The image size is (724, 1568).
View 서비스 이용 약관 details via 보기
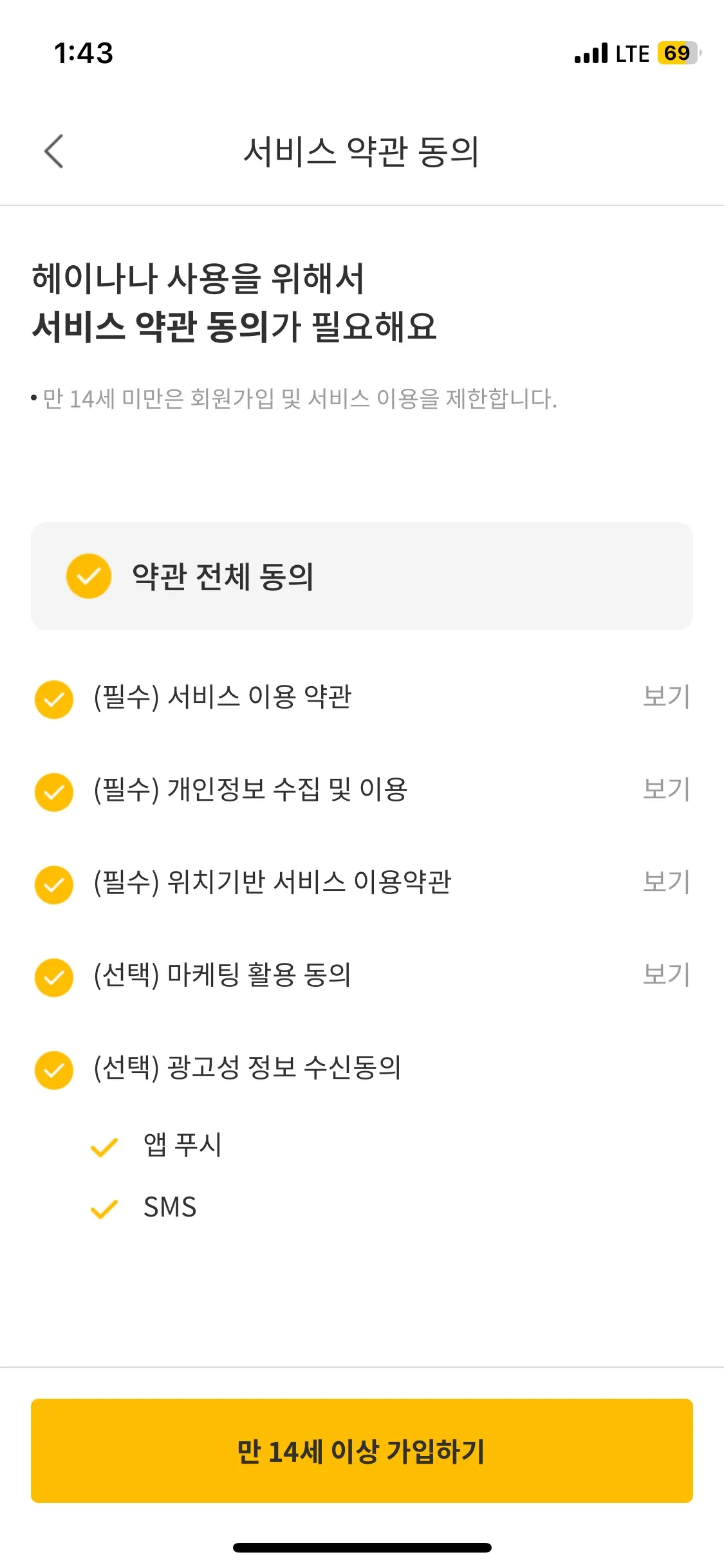(666, 697)
